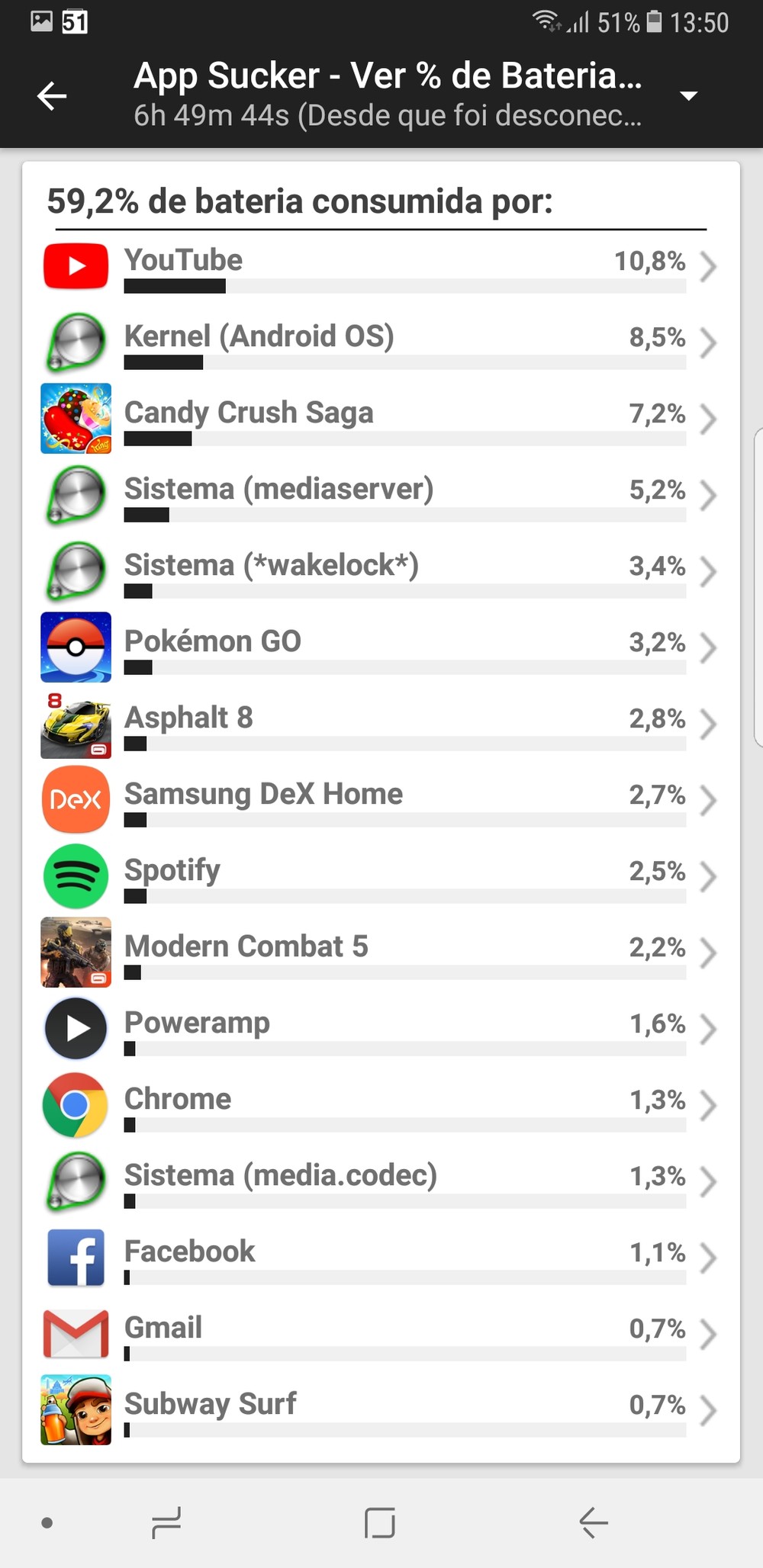Image resolution: width=763 pixels, height=1568 pixels.
Task: Open the time period dropdown arrow
Action: click(688, 95)
